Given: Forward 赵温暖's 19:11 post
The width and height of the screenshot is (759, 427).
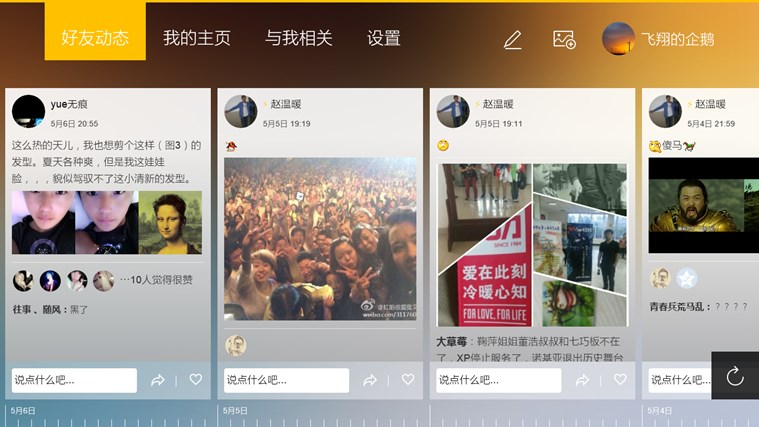Looking at the screenshot, I should click(582, 380).
